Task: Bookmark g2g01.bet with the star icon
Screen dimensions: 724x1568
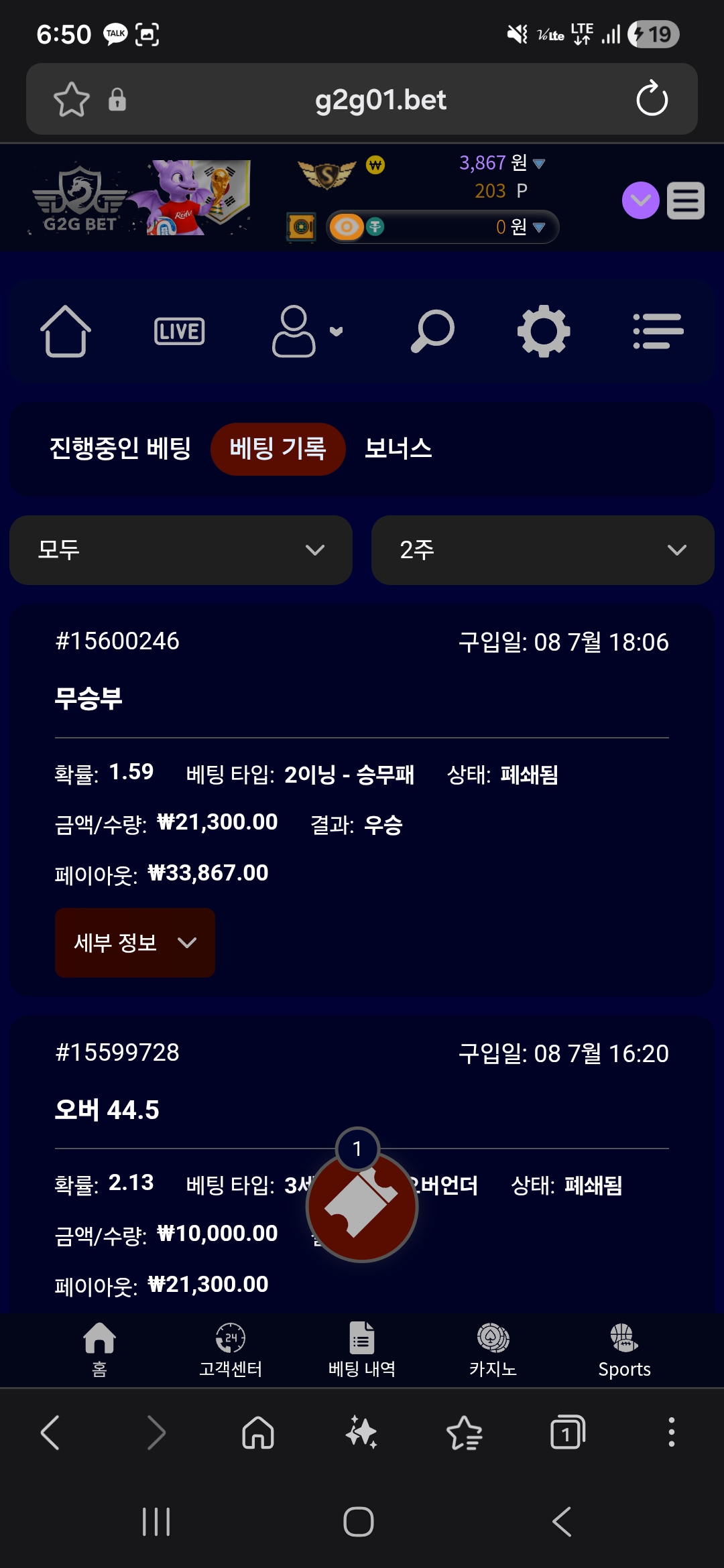Action: click(x=72, y=100)
